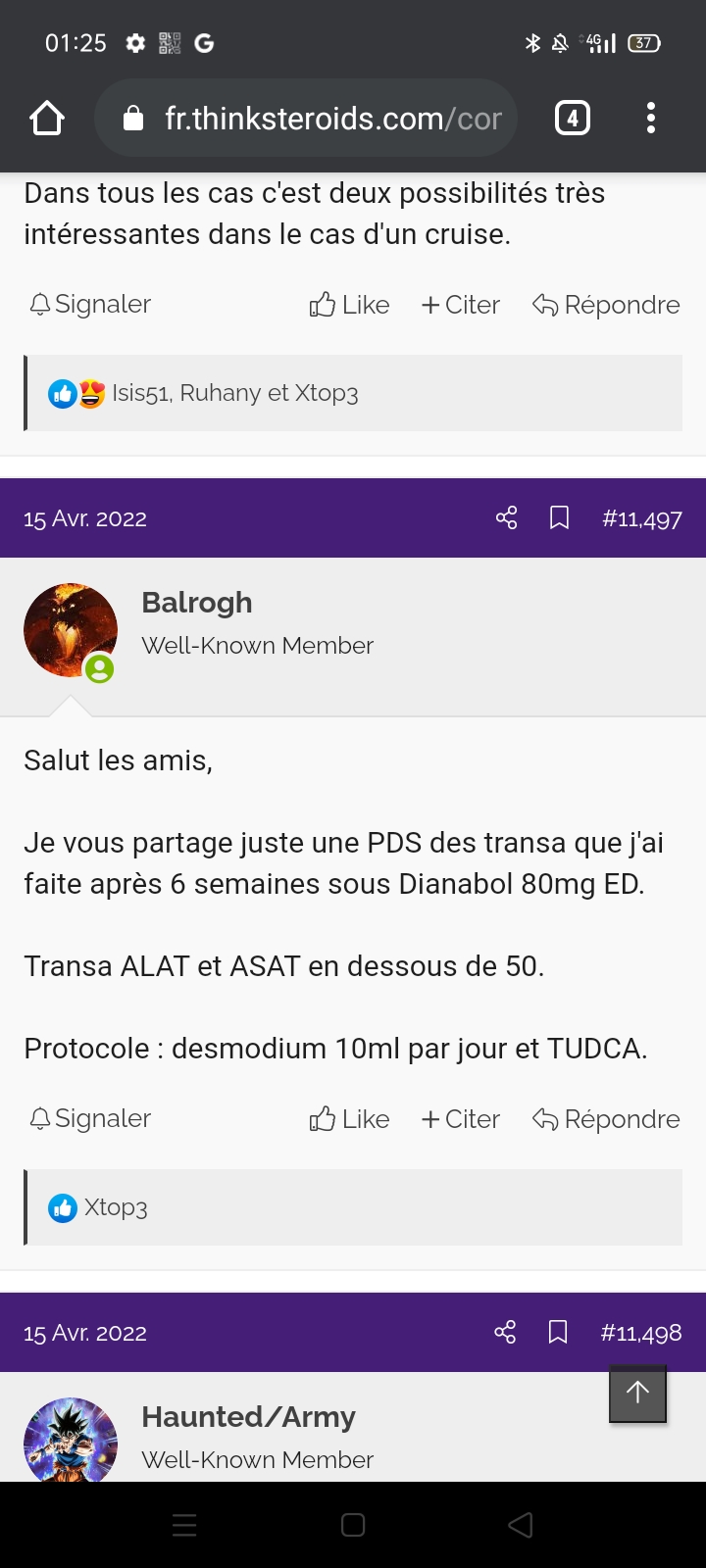Bookmark post #11,498
Viewport: 706px width, 1568px height.
[557, 1333]
